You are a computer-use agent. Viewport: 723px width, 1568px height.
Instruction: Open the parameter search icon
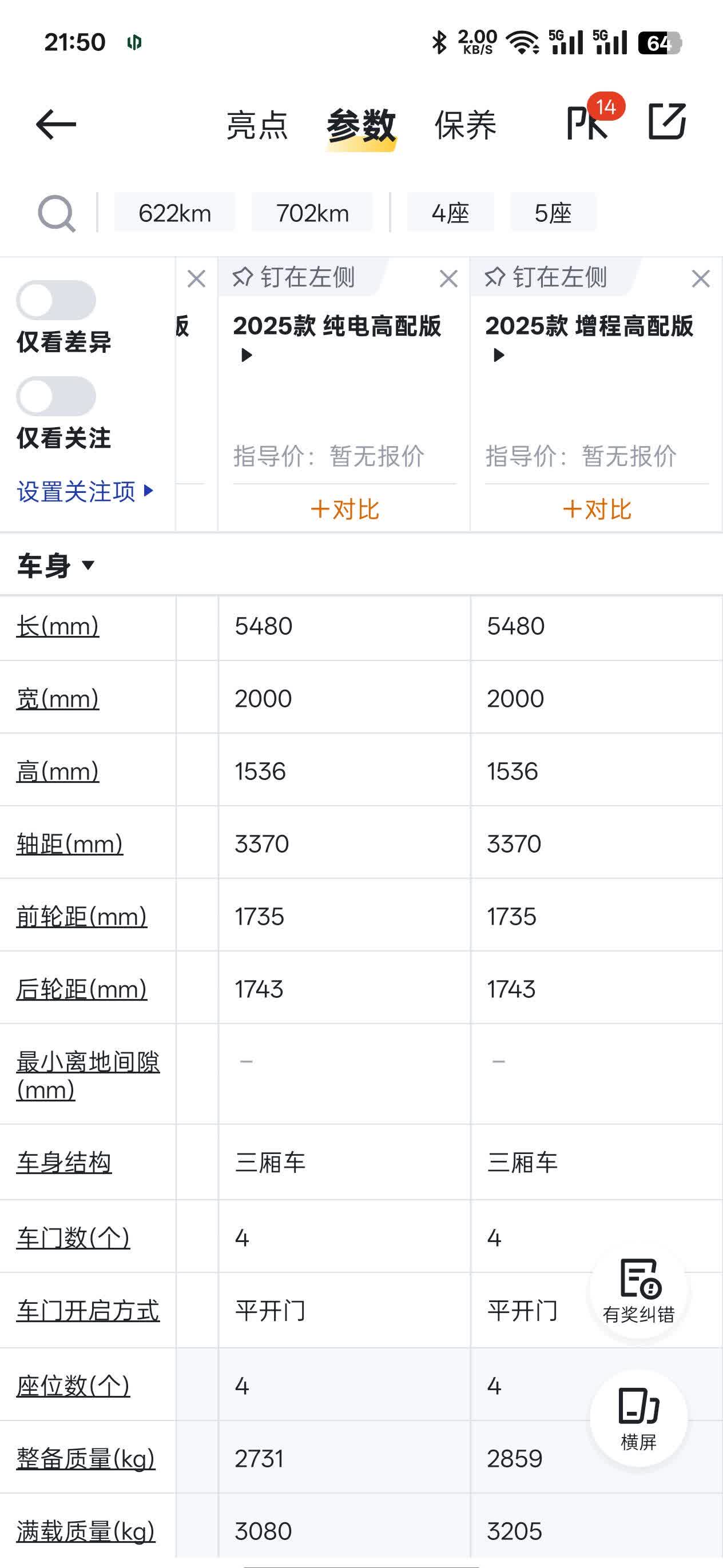click(57, 213)
